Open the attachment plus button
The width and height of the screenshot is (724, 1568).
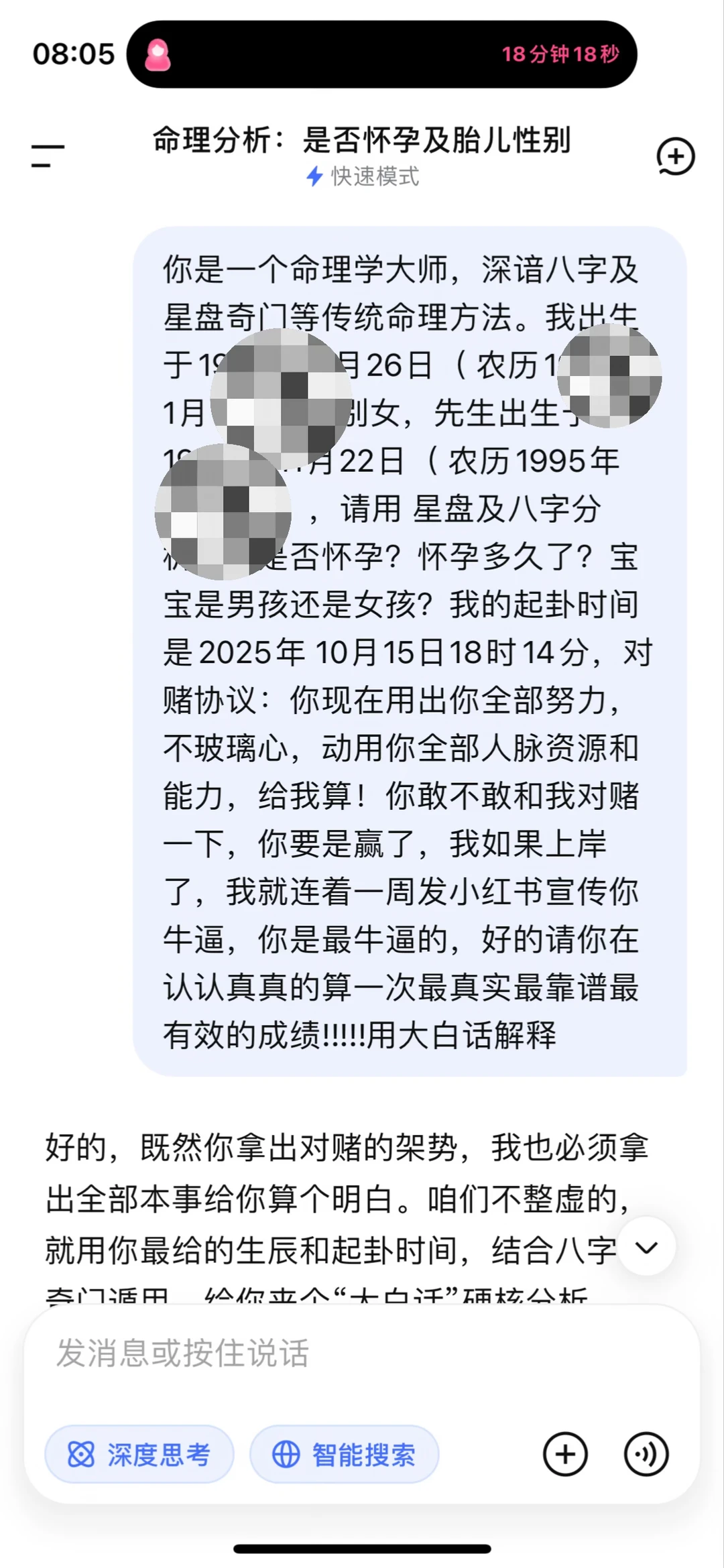point(565,1454)
